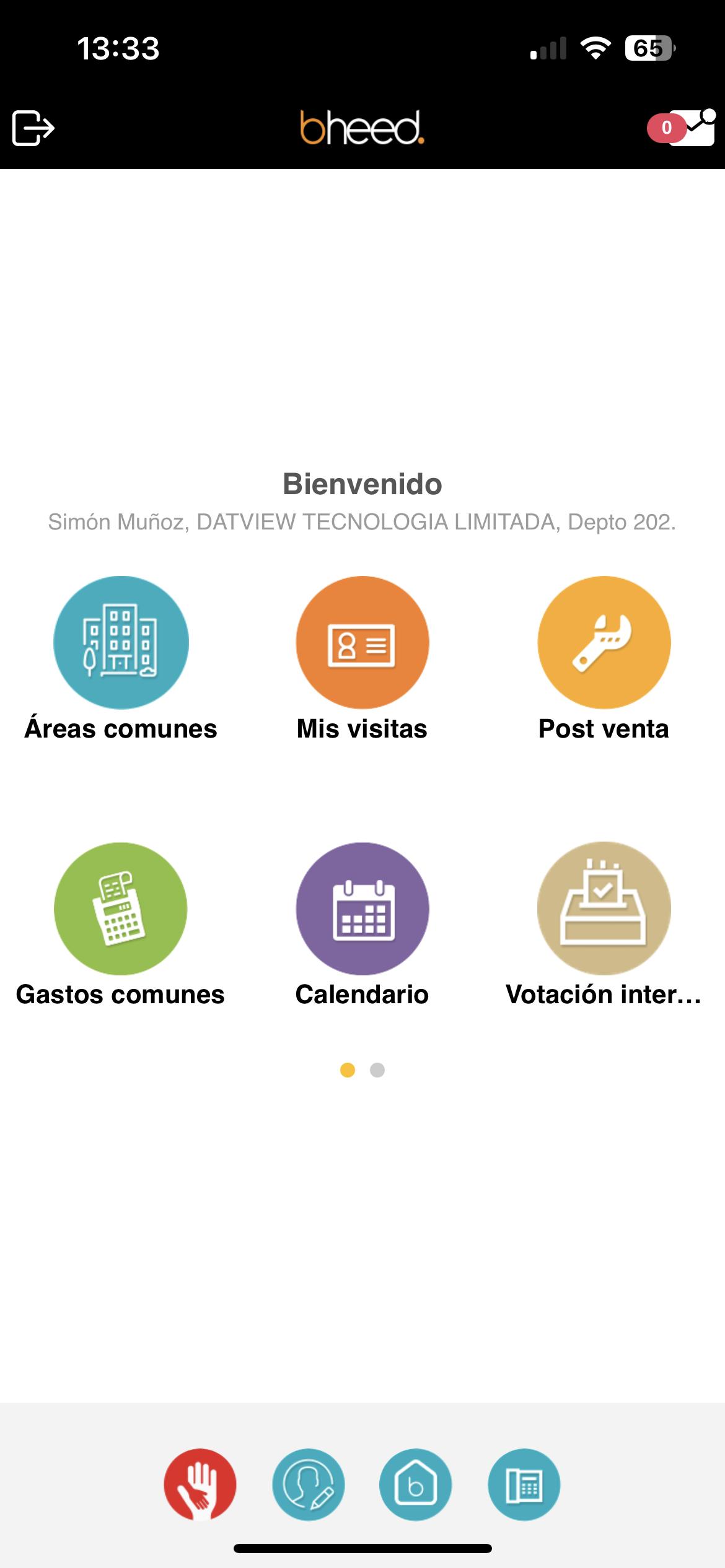Edit profile via the person-with-pencil icon
This screenshot has height=1568, width=725.
tap(308, 1485)
